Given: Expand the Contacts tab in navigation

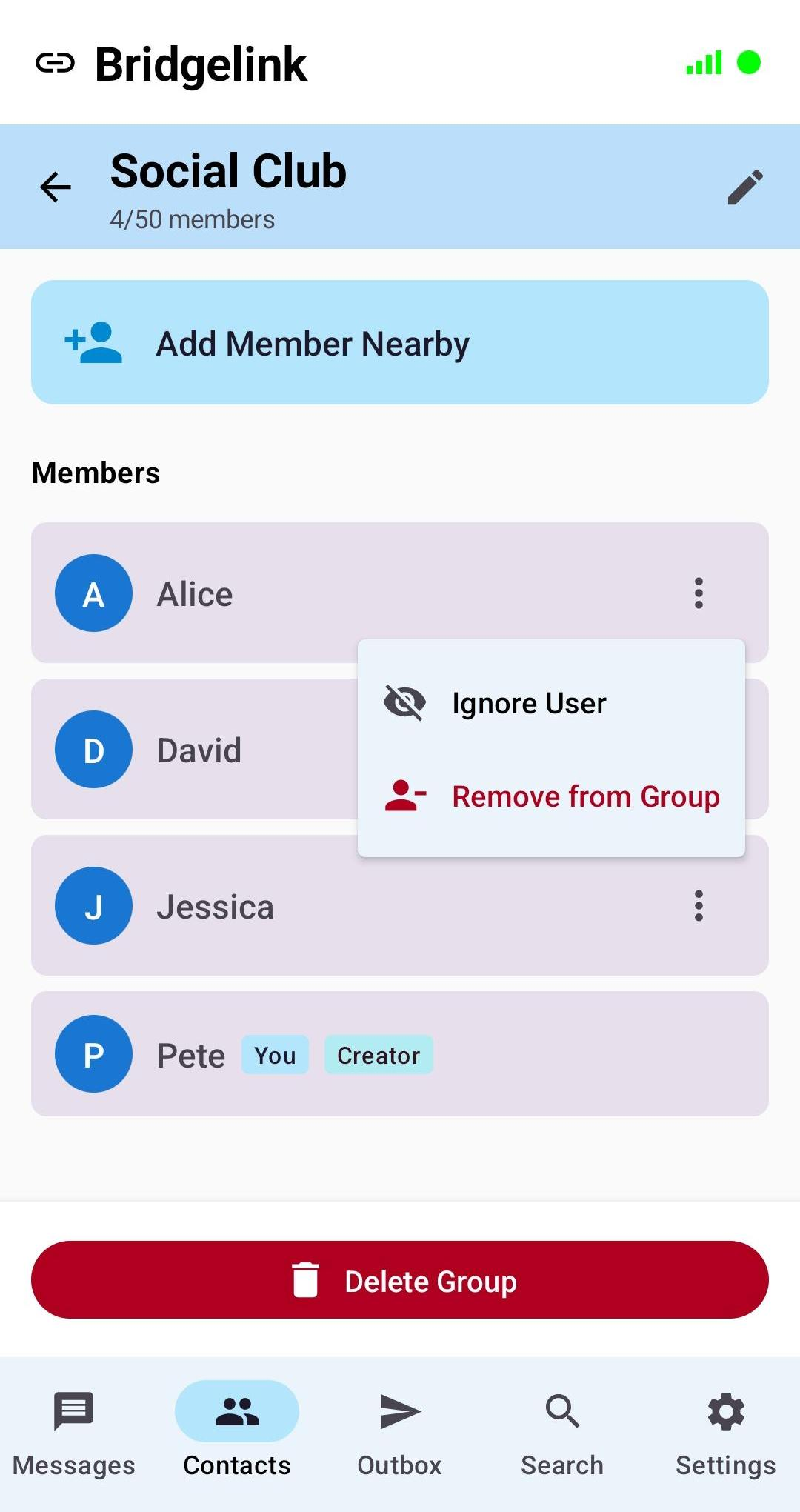Looking at the screenshot, I should click(236, 1411).
